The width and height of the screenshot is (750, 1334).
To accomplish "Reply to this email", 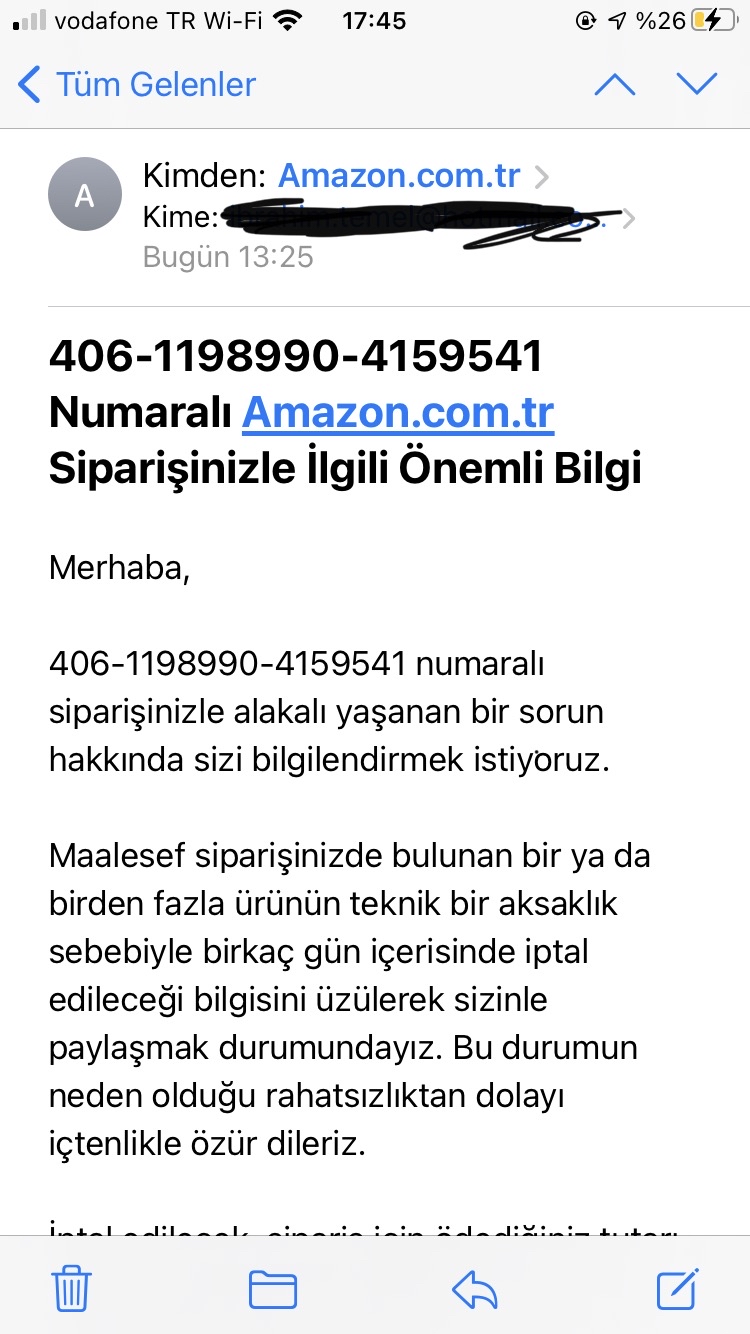I will coord(475,1289).
